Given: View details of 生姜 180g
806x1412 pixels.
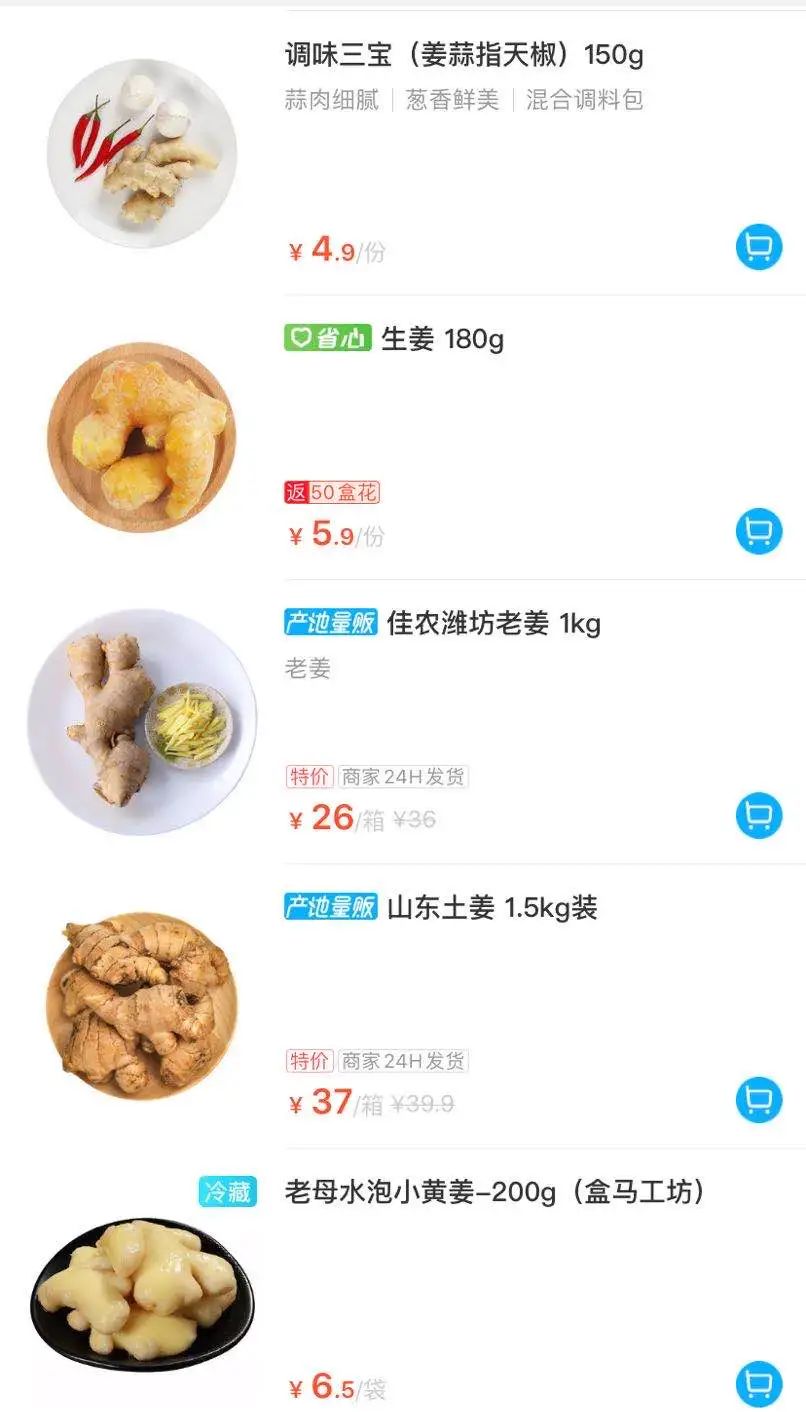Looking at the screenshot, I should [442, 340].
